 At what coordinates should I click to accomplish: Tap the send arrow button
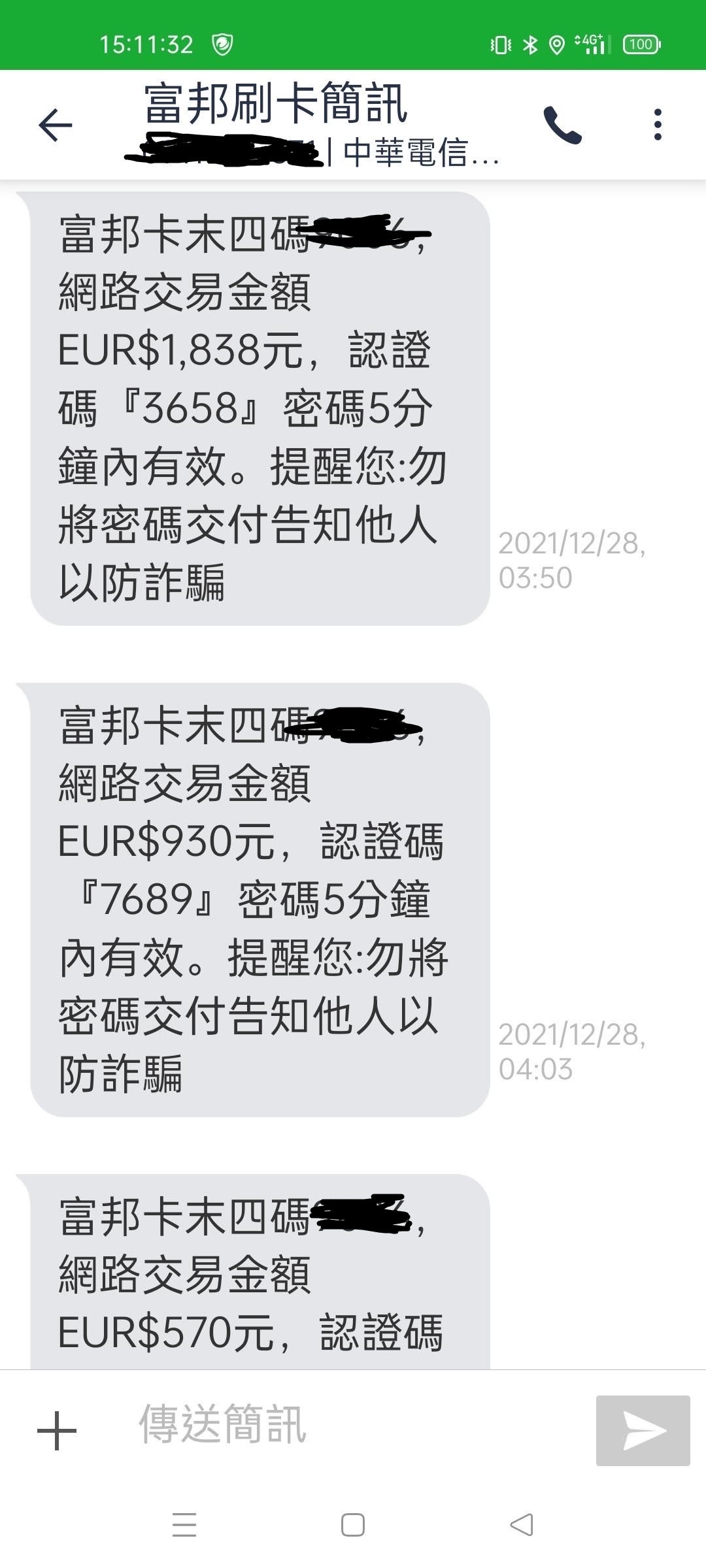[643, 1430]
